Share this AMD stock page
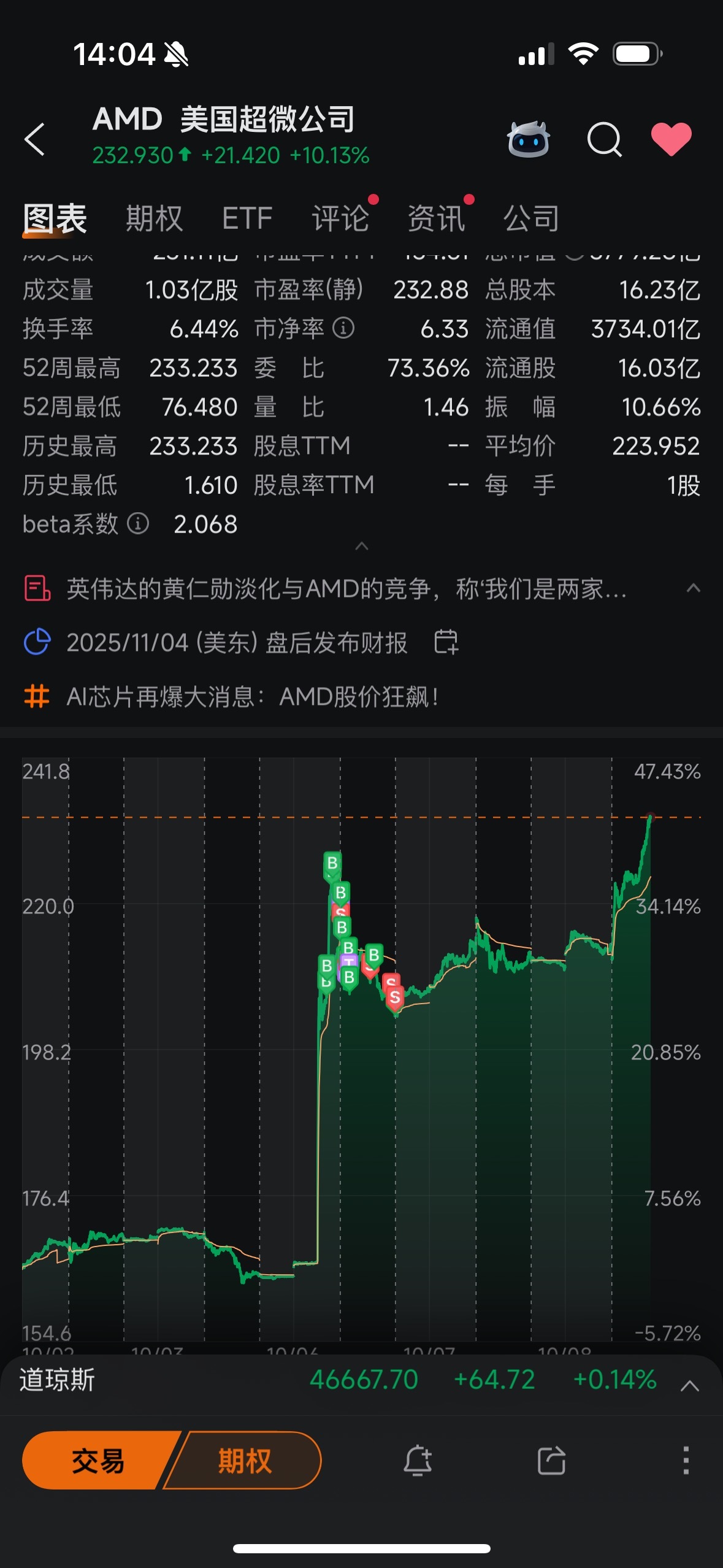This screenshot has height=1568, width=723. coord(551,1460)
